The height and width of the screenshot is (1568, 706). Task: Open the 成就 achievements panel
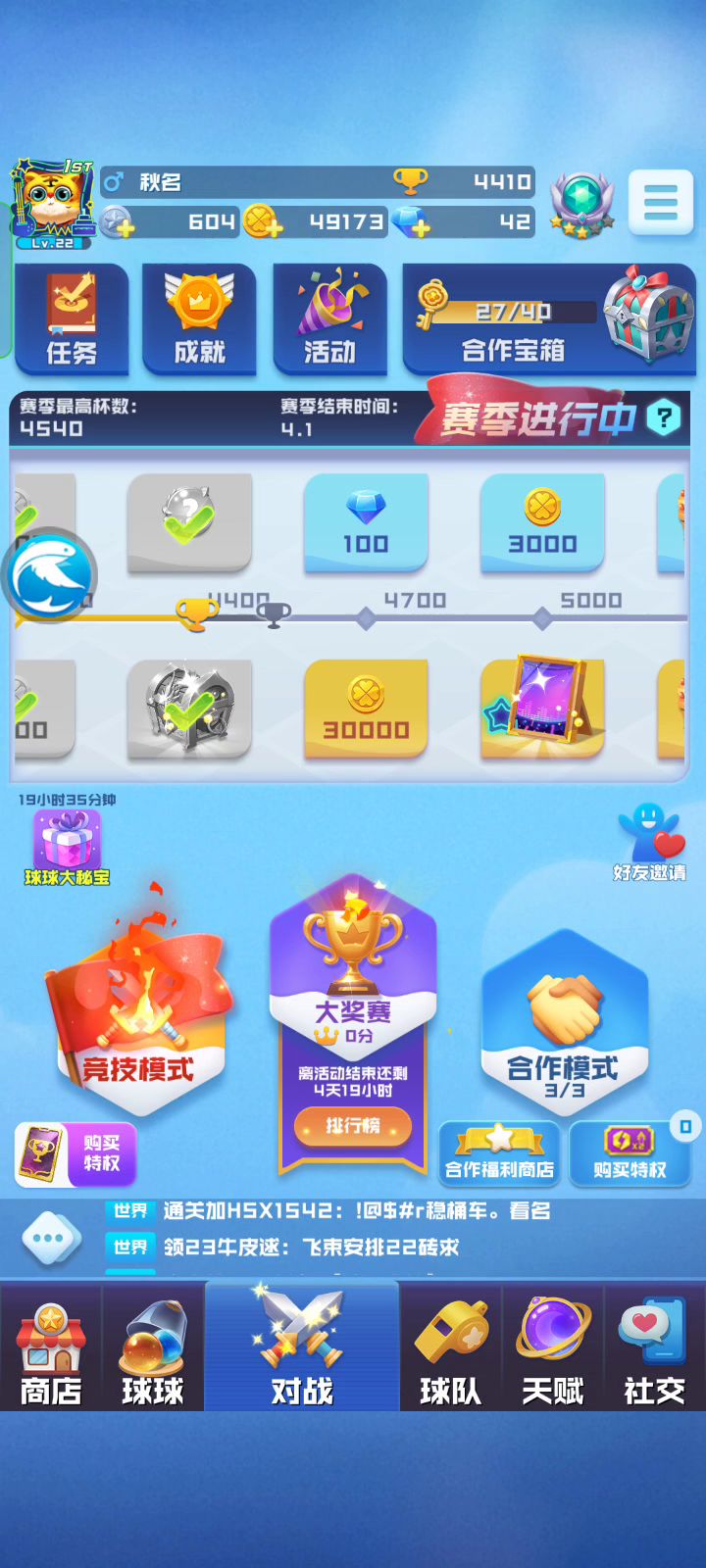(x=199, y=319)
